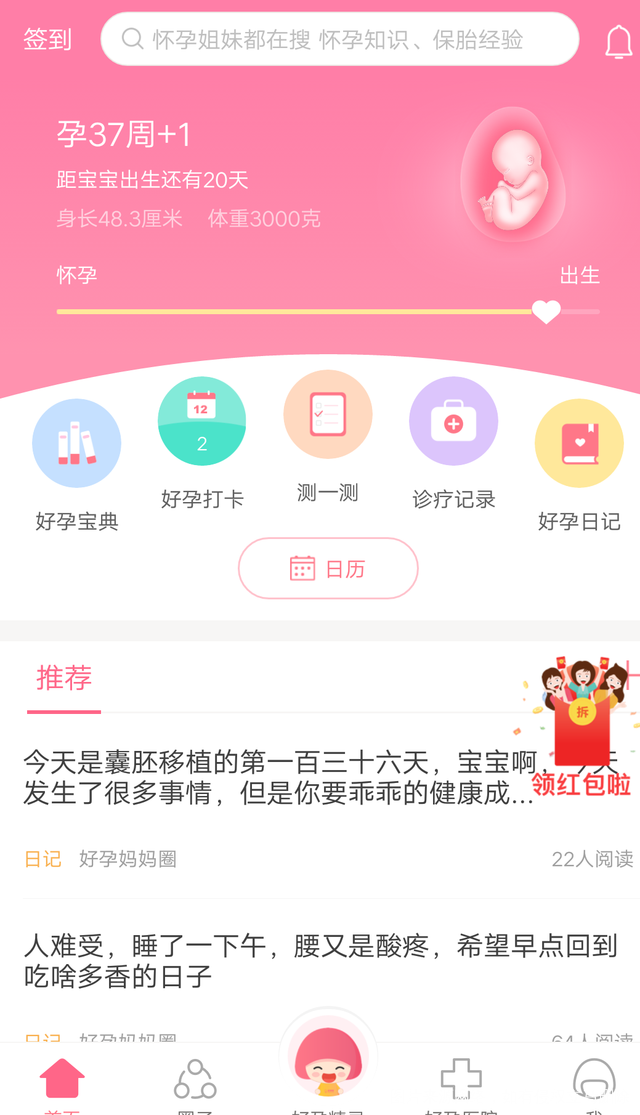The width and height of the screenshot is (640, 1115).
Task: Open 诊疗记录 records
Action: pos(453,422)
